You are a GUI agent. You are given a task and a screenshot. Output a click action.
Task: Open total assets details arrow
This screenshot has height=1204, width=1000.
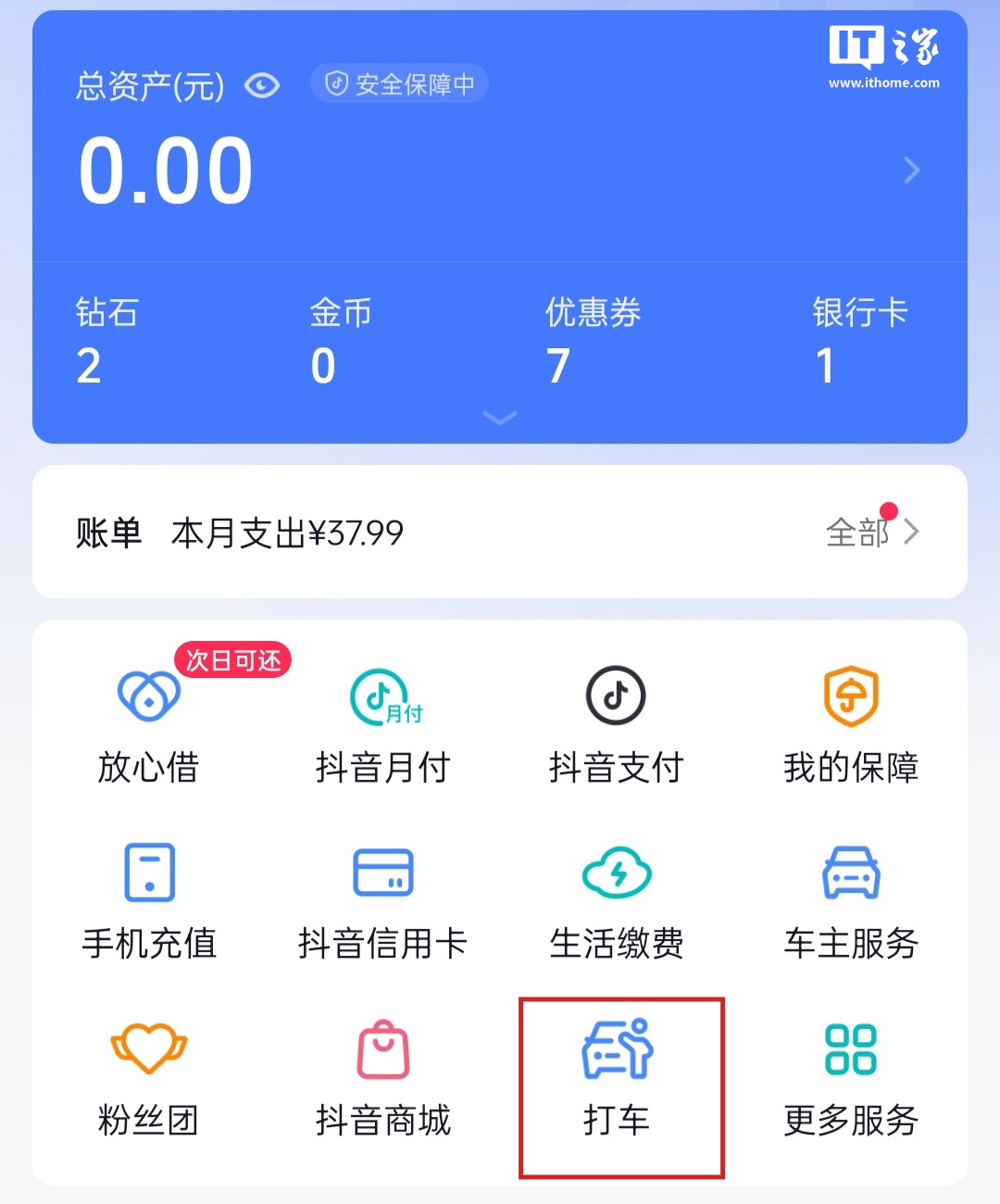pos(912,170)
